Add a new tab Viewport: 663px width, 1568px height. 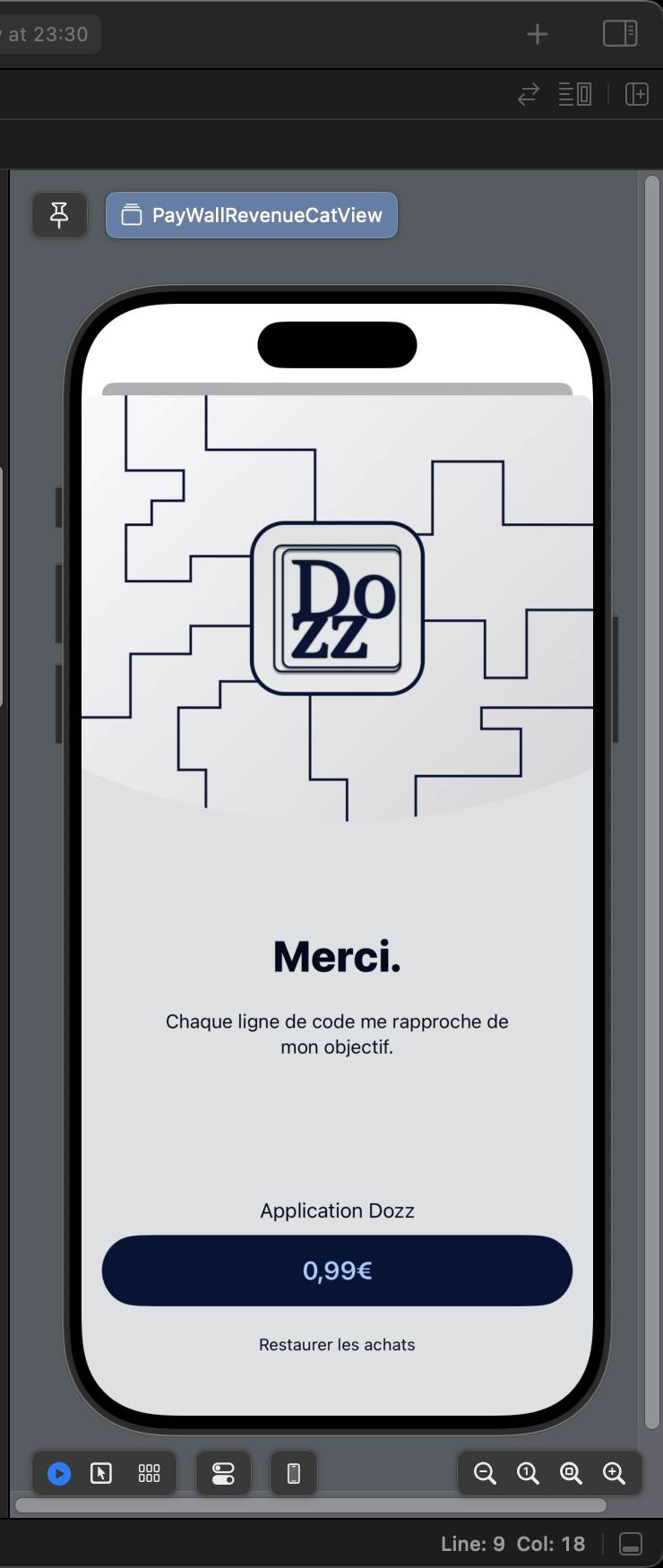tap(538, 34)
